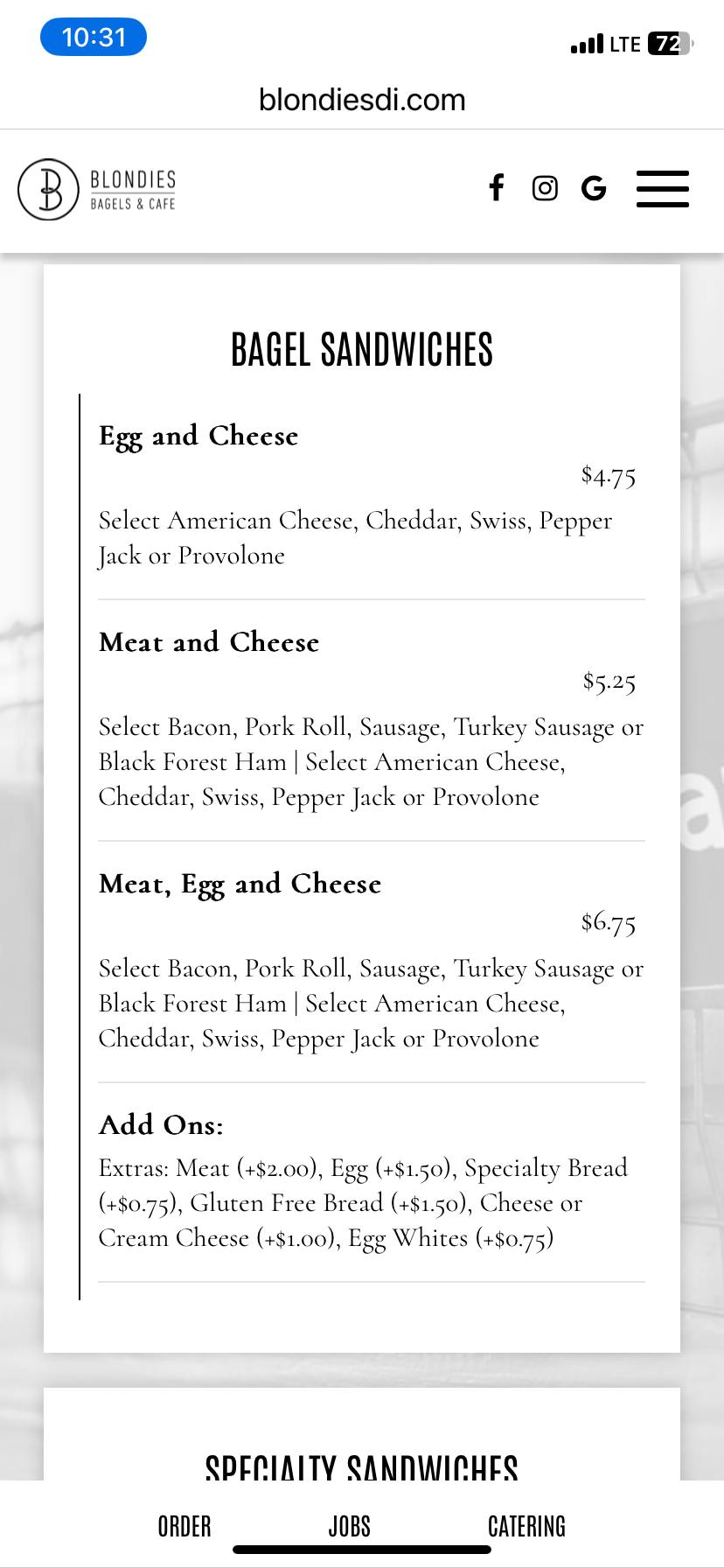Open the Blondies Facebook page
Screen dimensions: 724x1568
(497, 188)
